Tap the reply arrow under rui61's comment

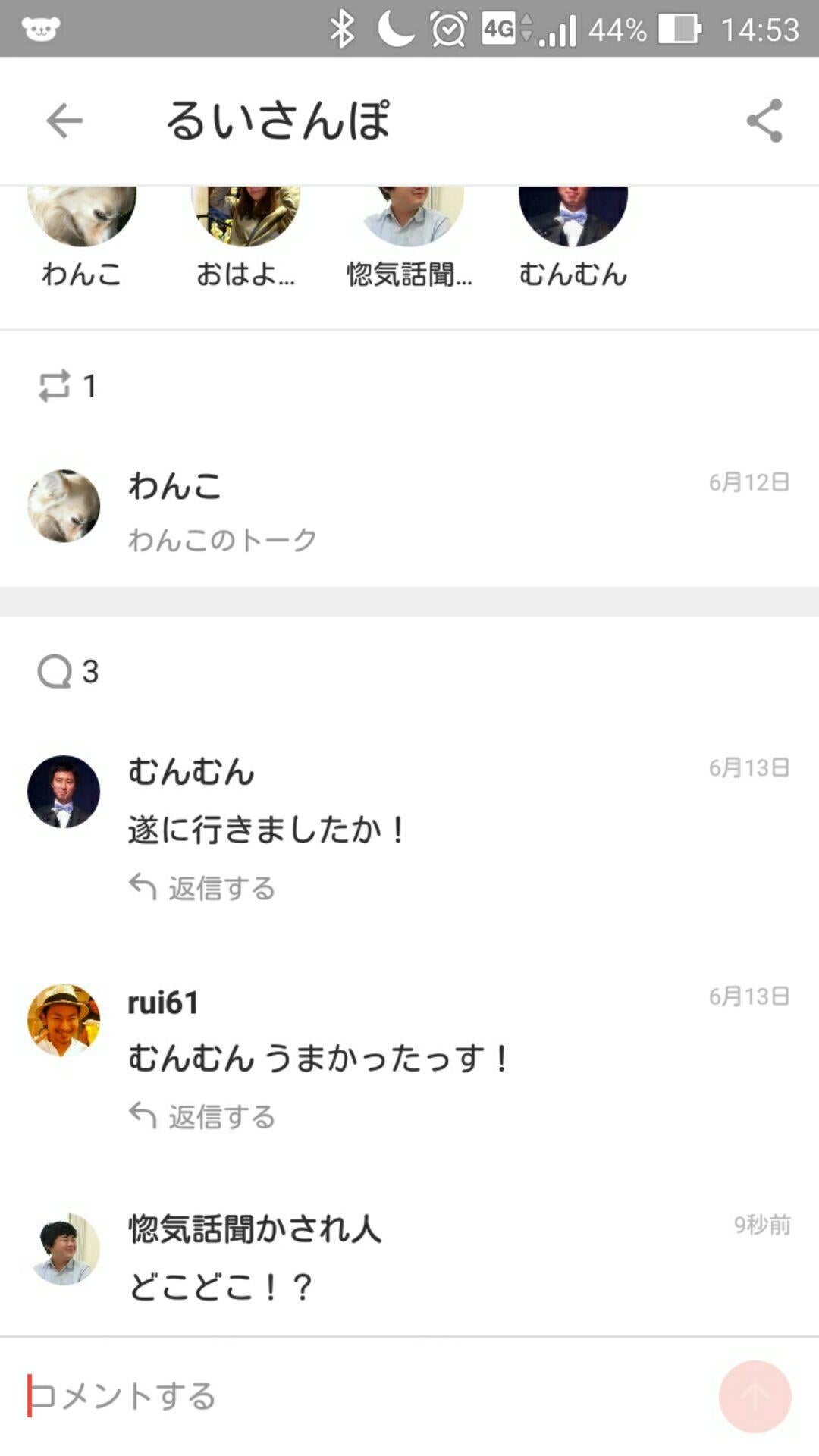tap(142, 1115)
